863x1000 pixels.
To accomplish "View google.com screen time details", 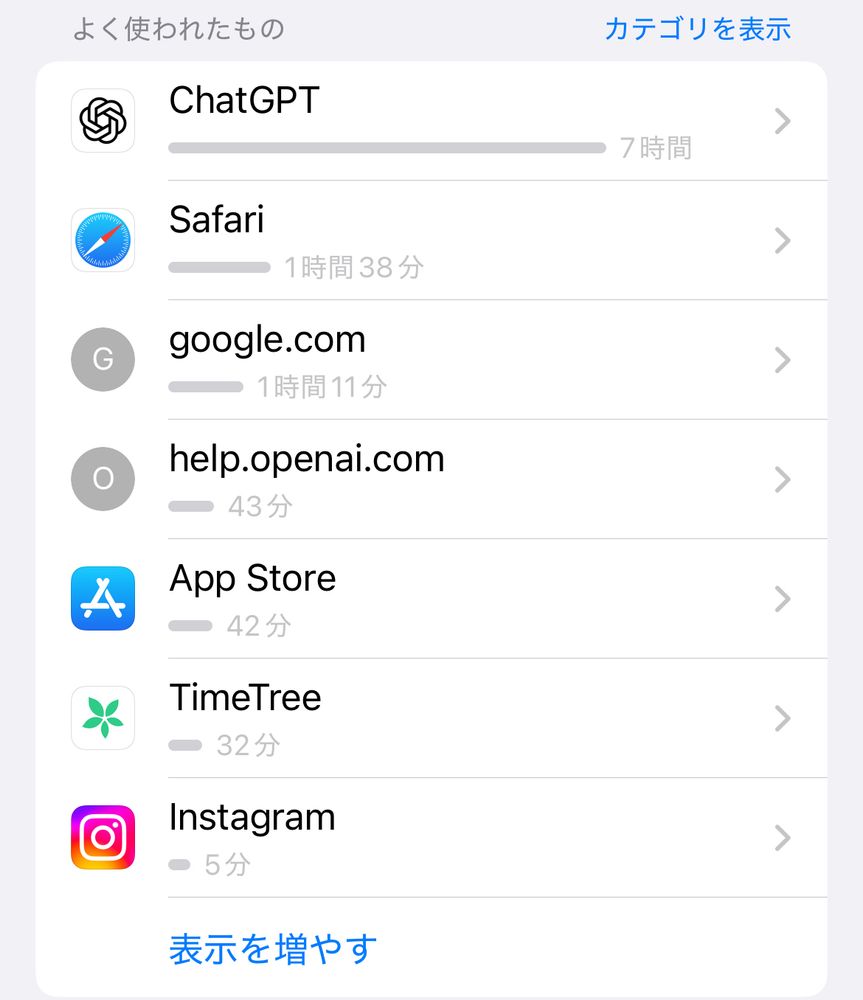I will coord(431,360).
